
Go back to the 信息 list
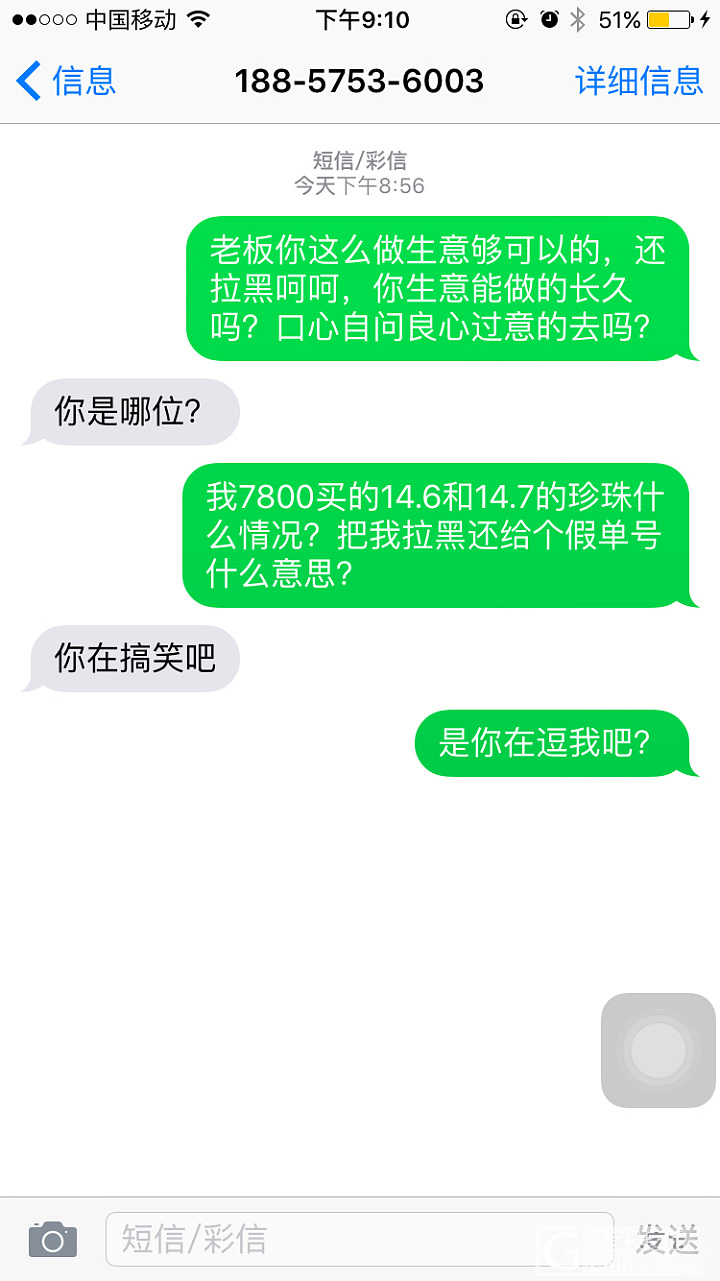(66, 81)
